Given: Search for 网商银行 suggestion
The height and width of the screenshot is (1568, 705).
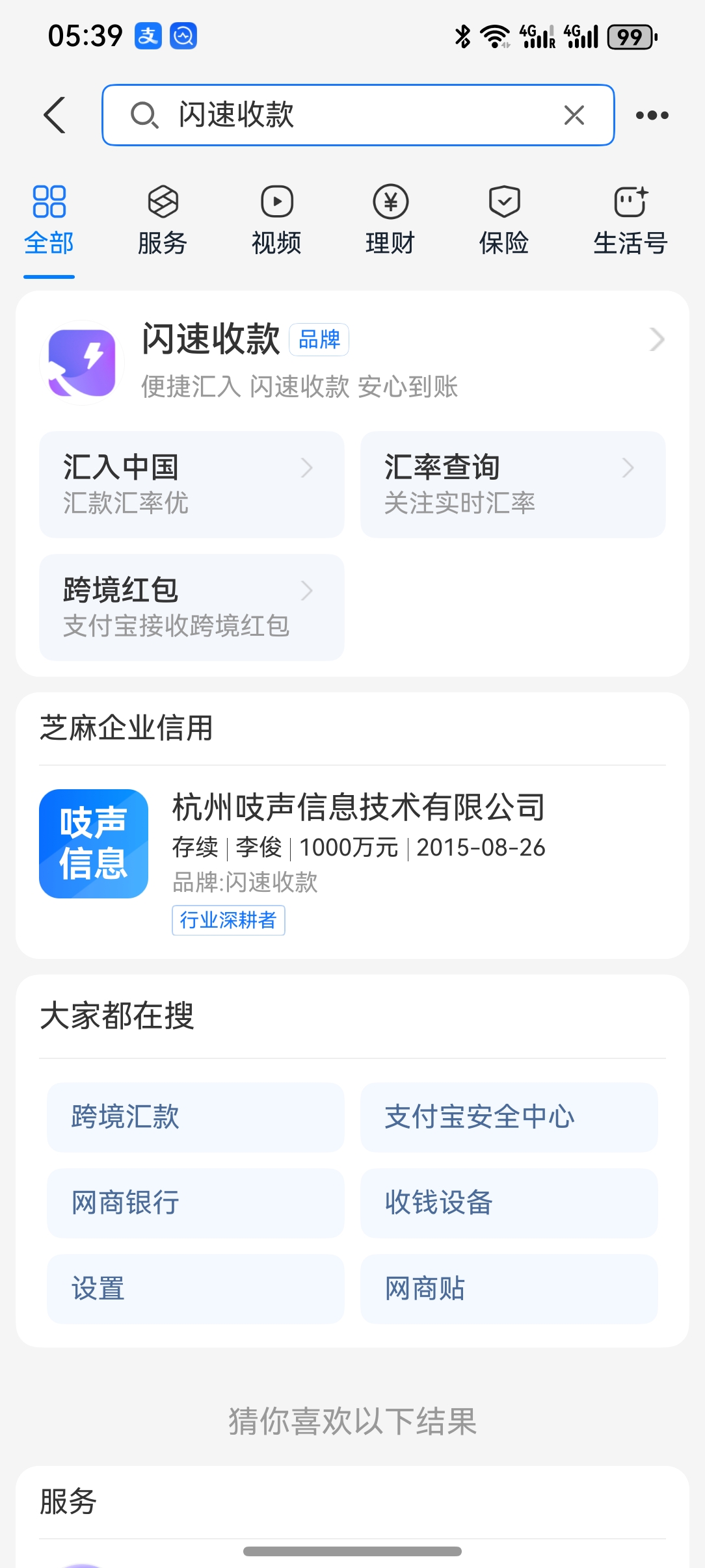Looking at the screenshot, I should click(194, 1203).
